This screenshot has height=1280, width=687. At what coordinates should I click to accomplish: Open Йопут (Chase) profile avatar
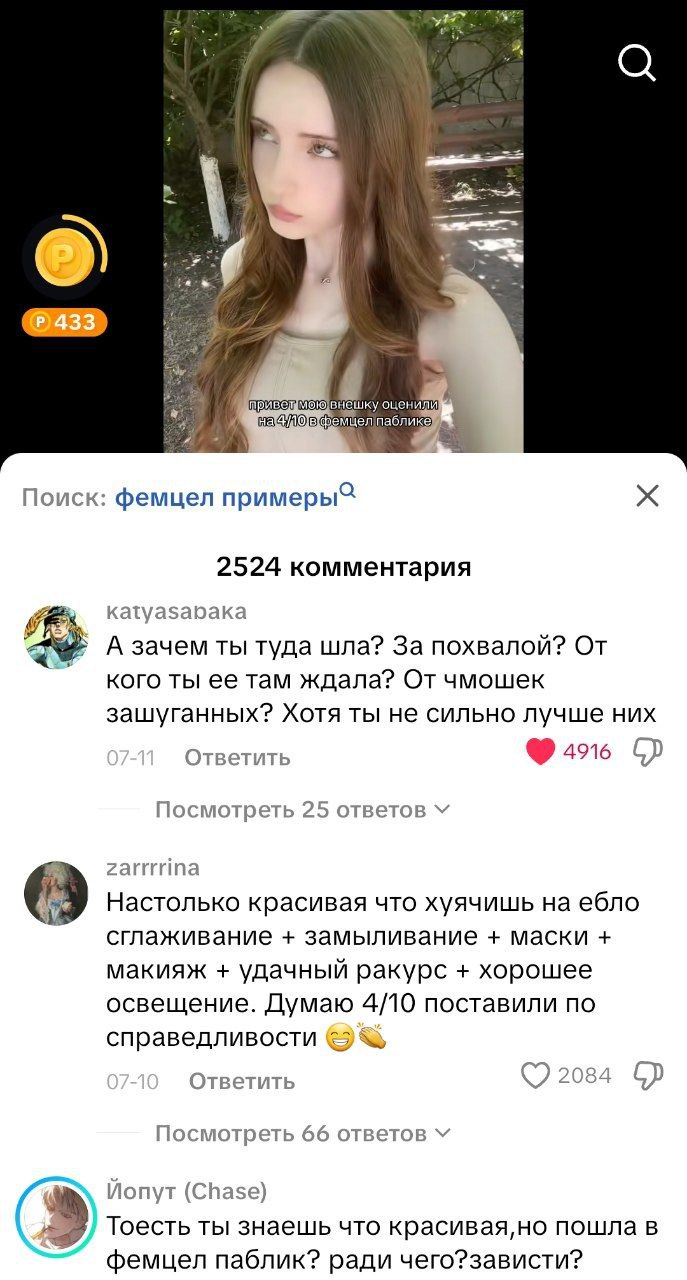(56, 1217)
